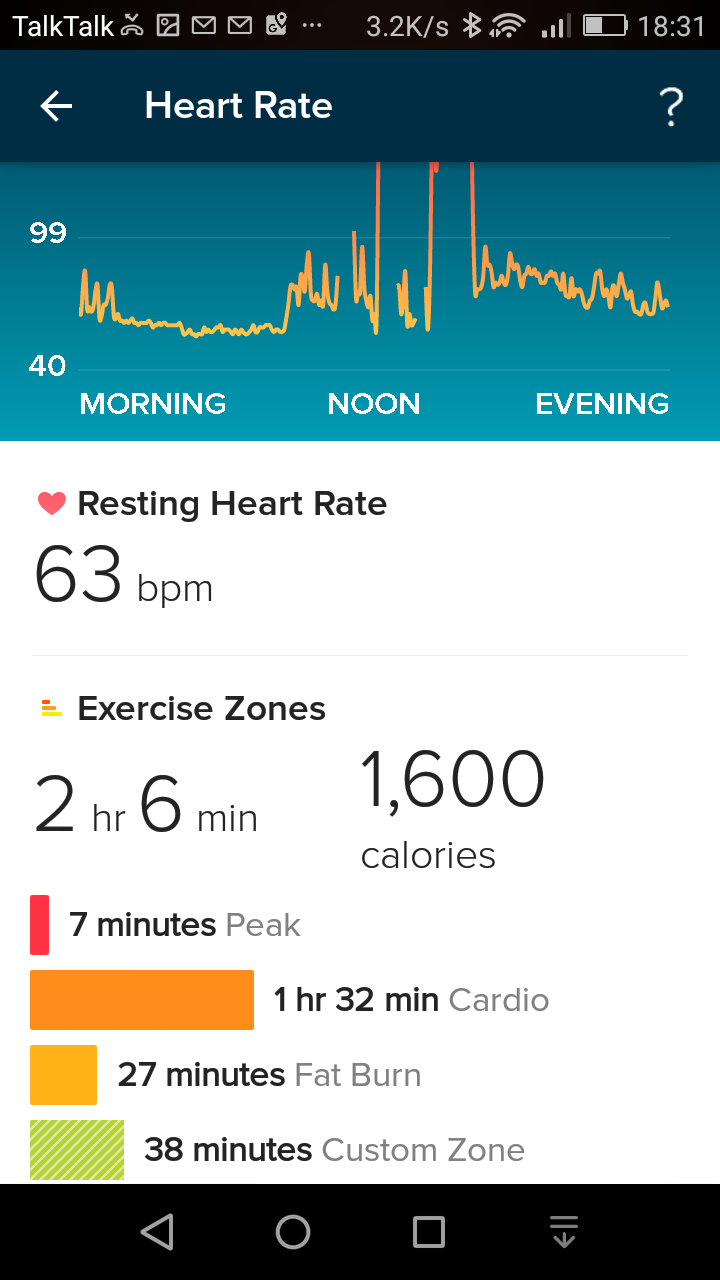Go back from Heart Rate screen
Image resolution: width=720 pixels, height=1280 pixels.
pyautogui.click(x=56, y=106)
